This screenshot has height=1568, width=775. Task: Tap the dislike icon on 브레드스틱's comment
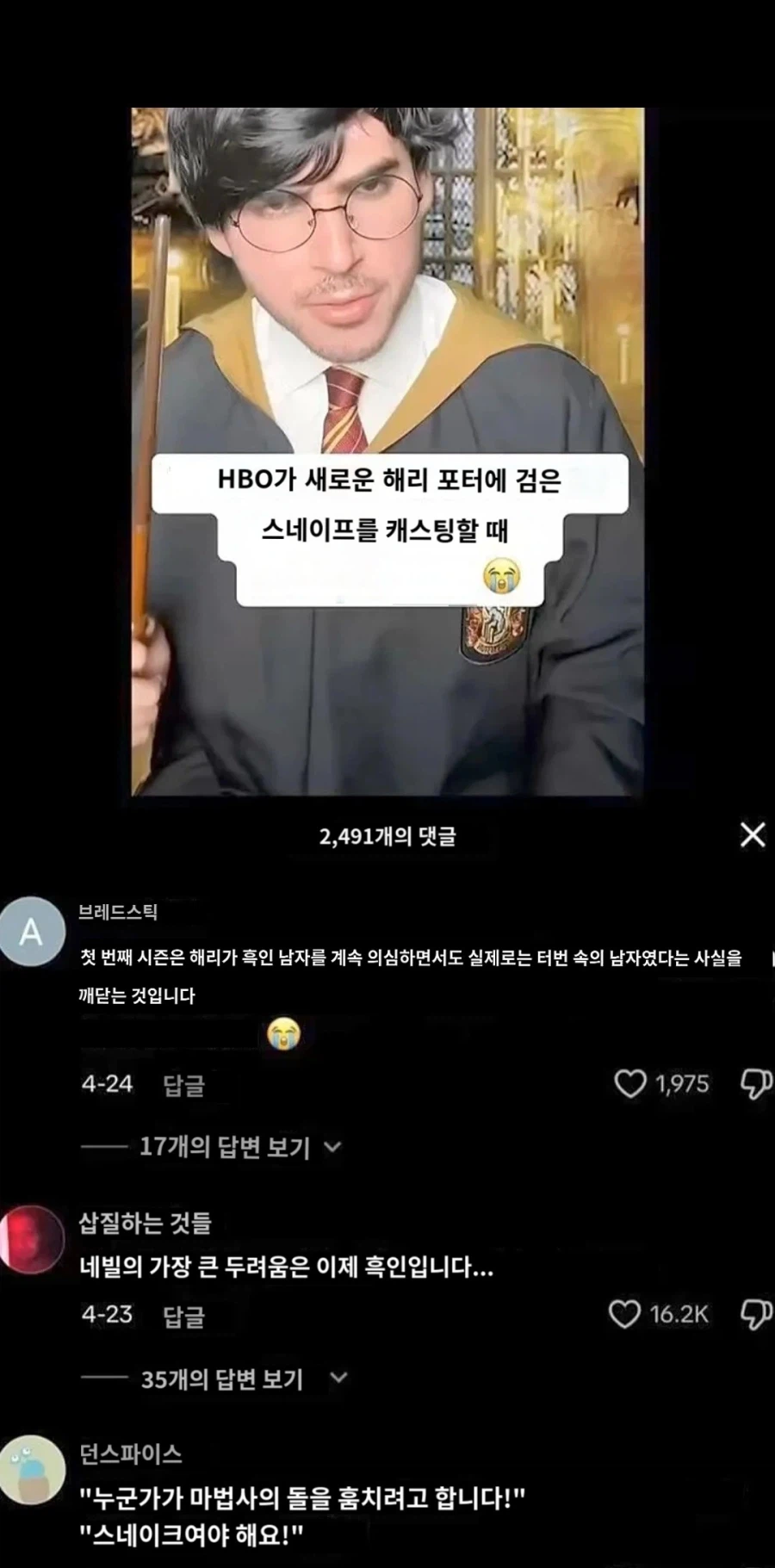[x=755, y=1086]
